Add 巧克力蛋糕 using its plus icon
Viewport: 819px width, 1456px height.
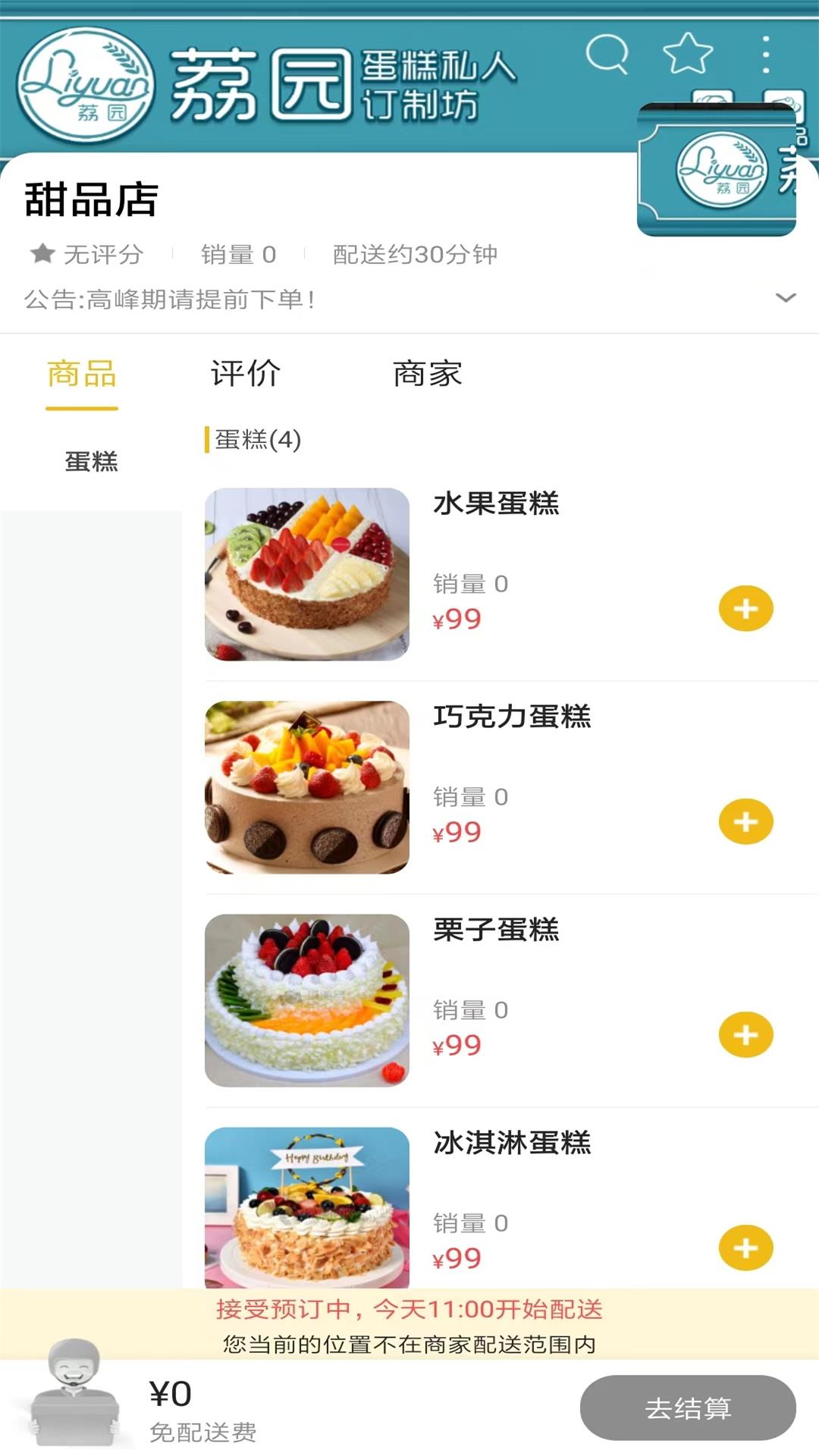[746, 821]
